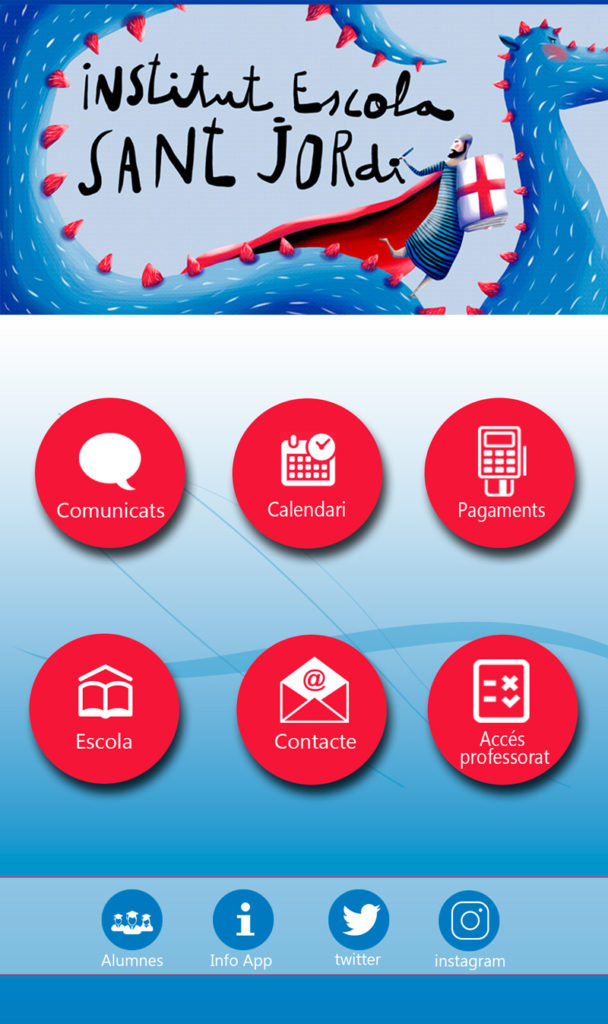Image resolution: width=608 pixels, height=1024 pixels.
Task: Go to Pagaments
Action: 500,473
